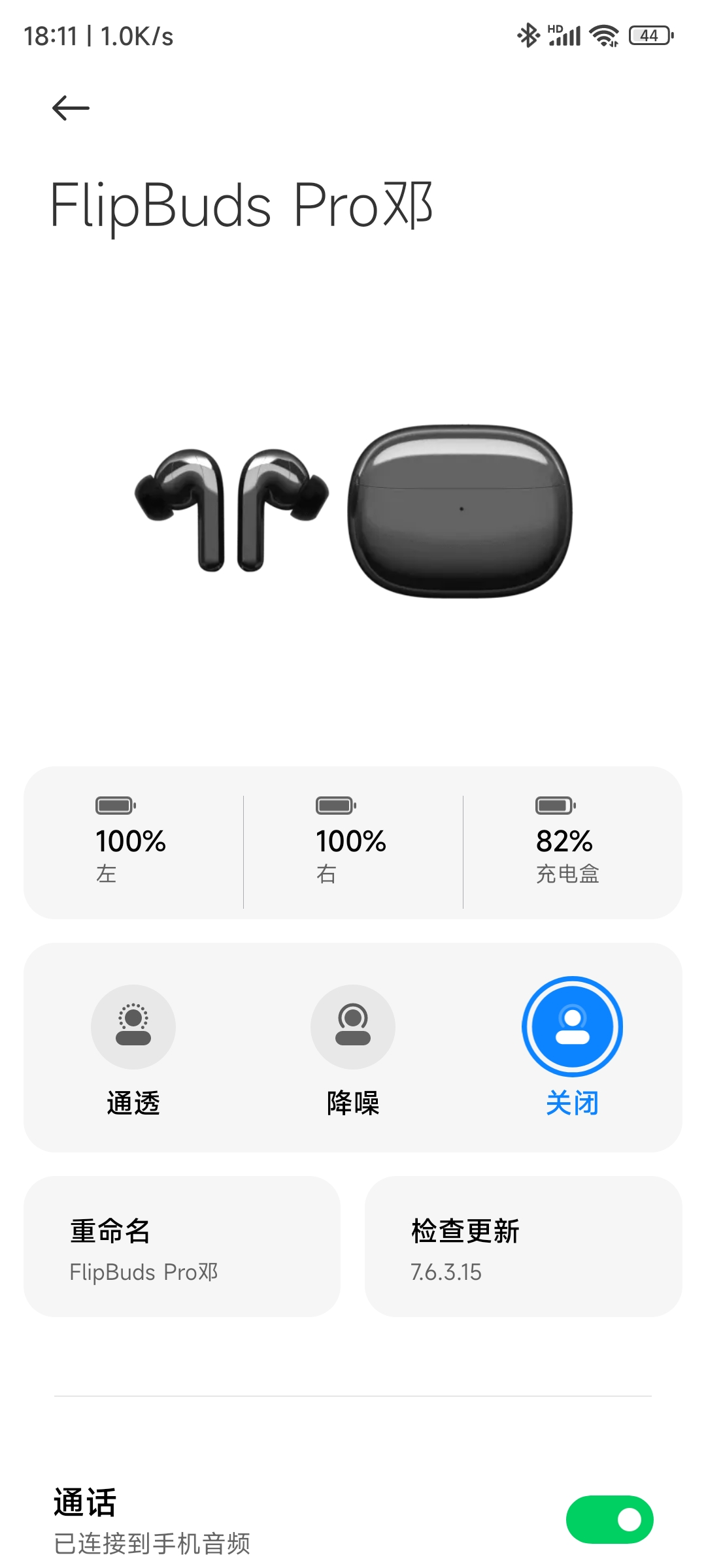This screenshot has width=706, height=1568.
Task: Go back using the top arrow
Action: pyautogui.click(x=71, y=108)
